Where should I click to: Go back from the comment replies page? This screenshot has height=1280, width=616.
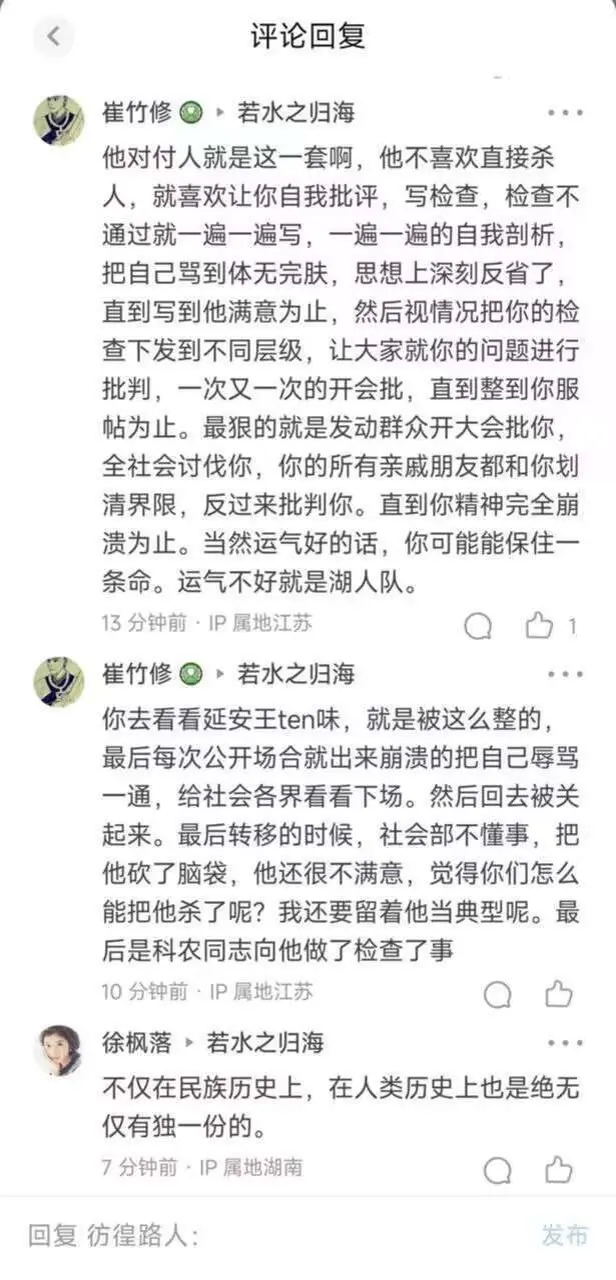53,37
